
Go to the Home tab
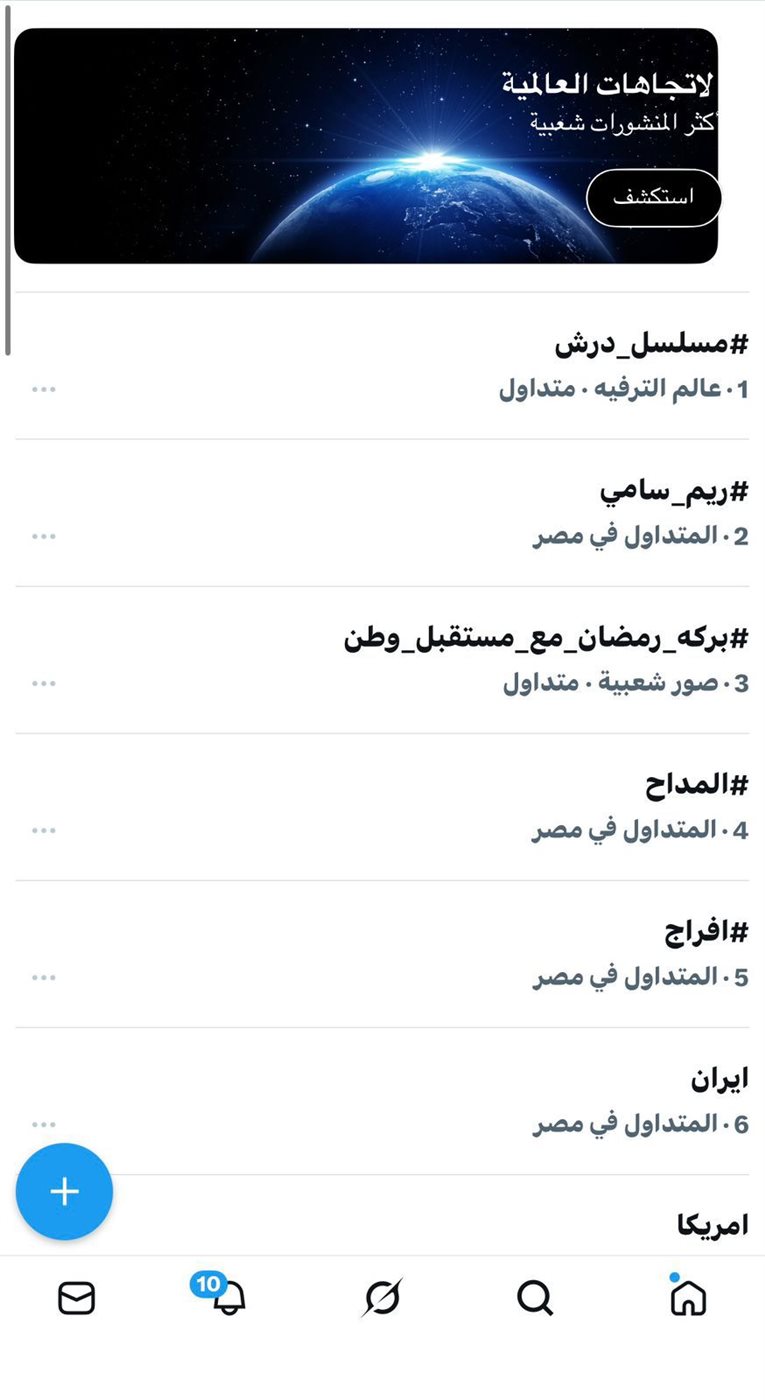[687, 1298]
